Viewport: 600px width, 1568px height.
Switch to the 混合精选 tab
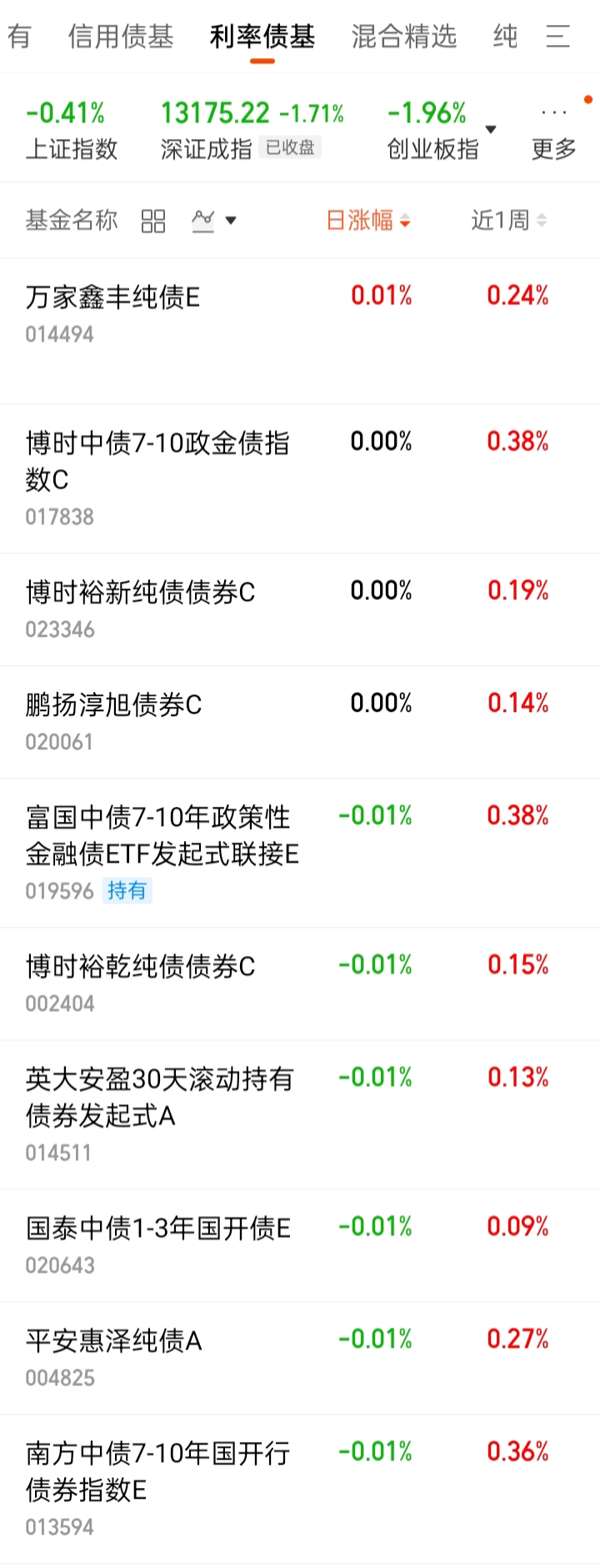click(x=404, y=37)
